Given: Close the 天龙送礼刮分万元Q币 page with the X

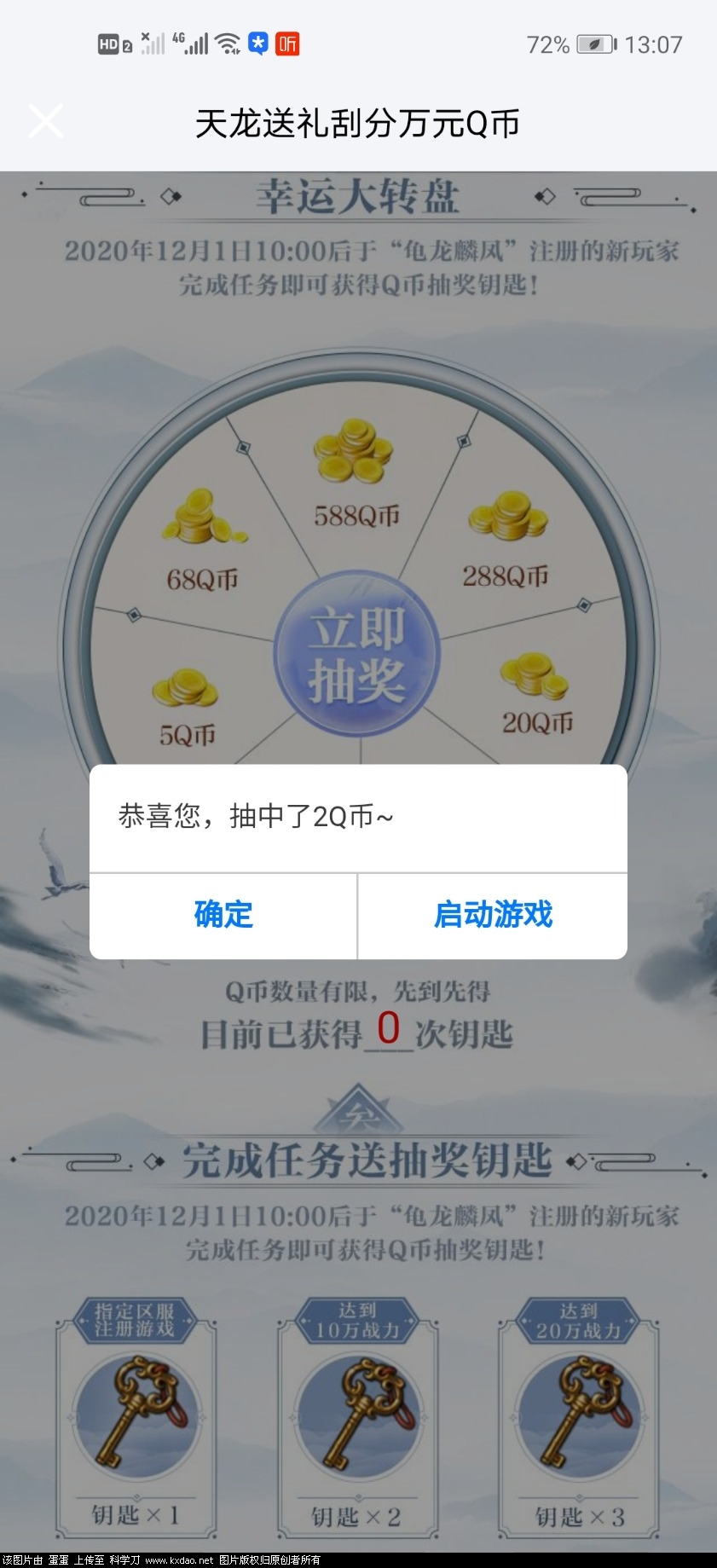Looking at the screenshot, I should 45,119.
